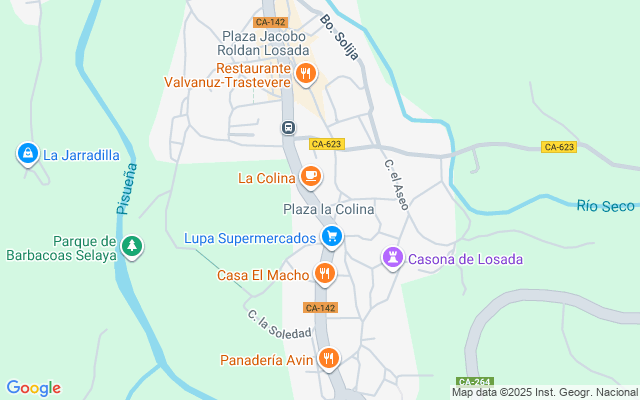This screenshot has height=400, width=640.
Task: Open Restaurante Valvanuz-Trastevere map pin
Action: [305, 74]
